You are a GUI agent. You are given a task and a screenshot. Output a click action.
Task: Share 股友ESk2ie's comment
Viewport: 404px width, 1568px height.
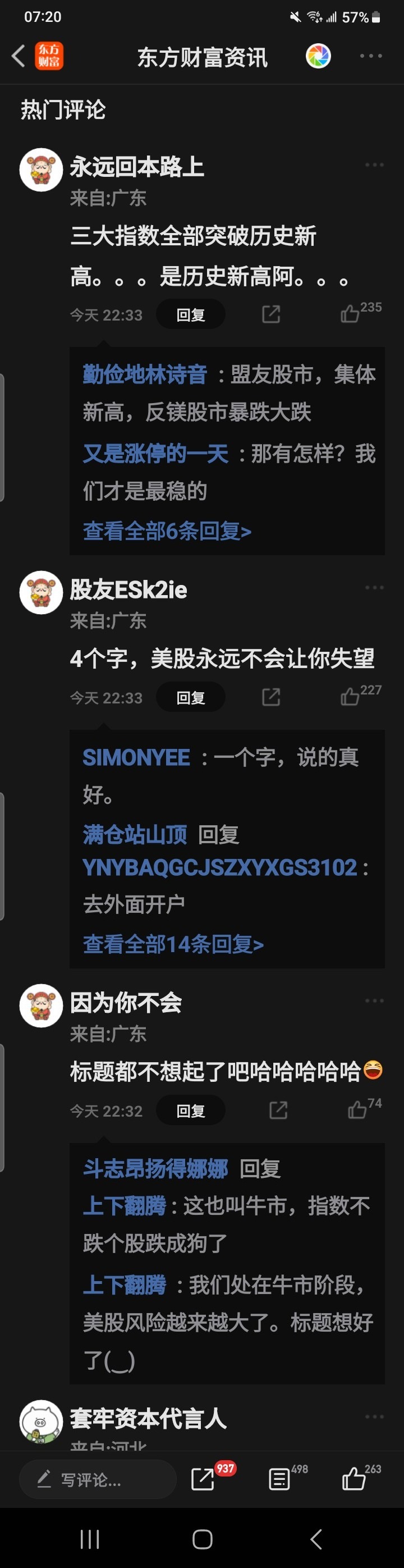tap(271, 698)
